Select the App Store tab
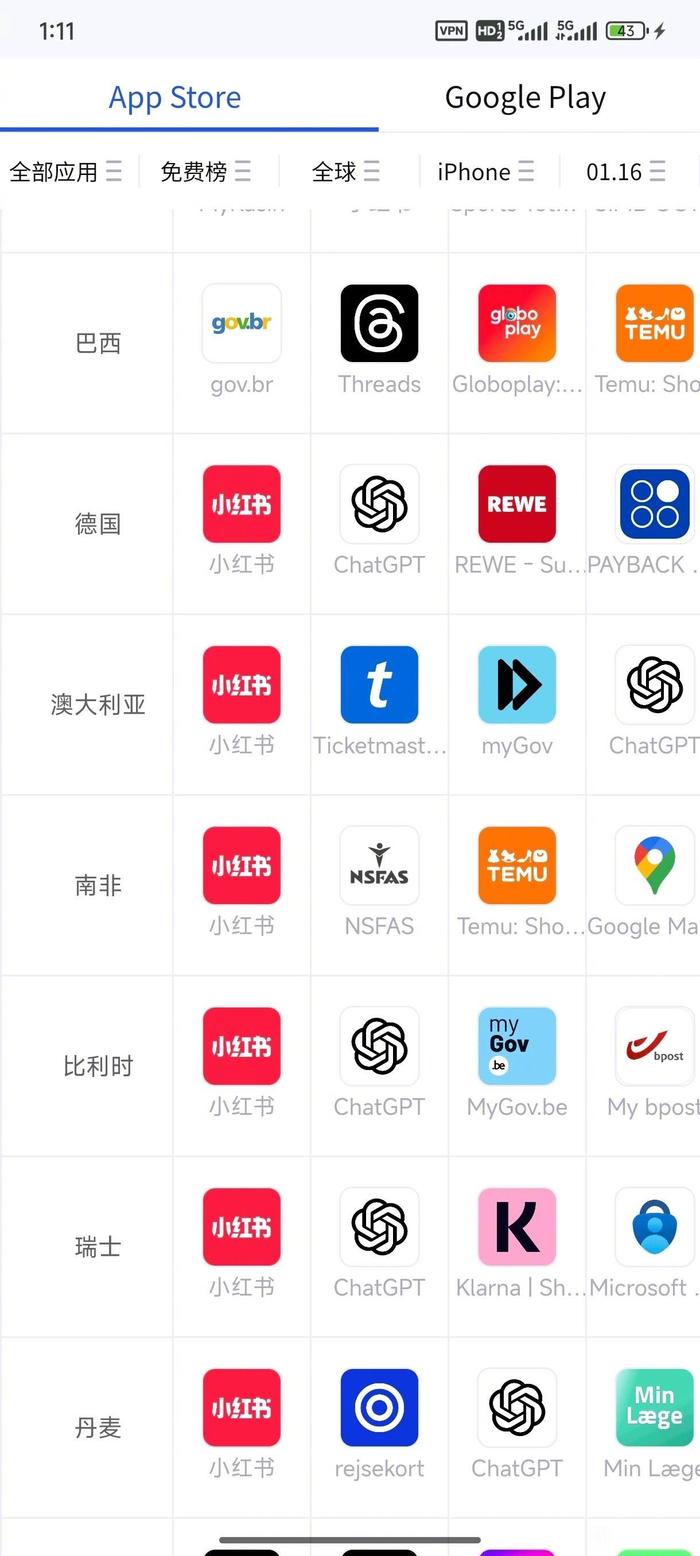700x1556 pixels. (x=175, y=97)
